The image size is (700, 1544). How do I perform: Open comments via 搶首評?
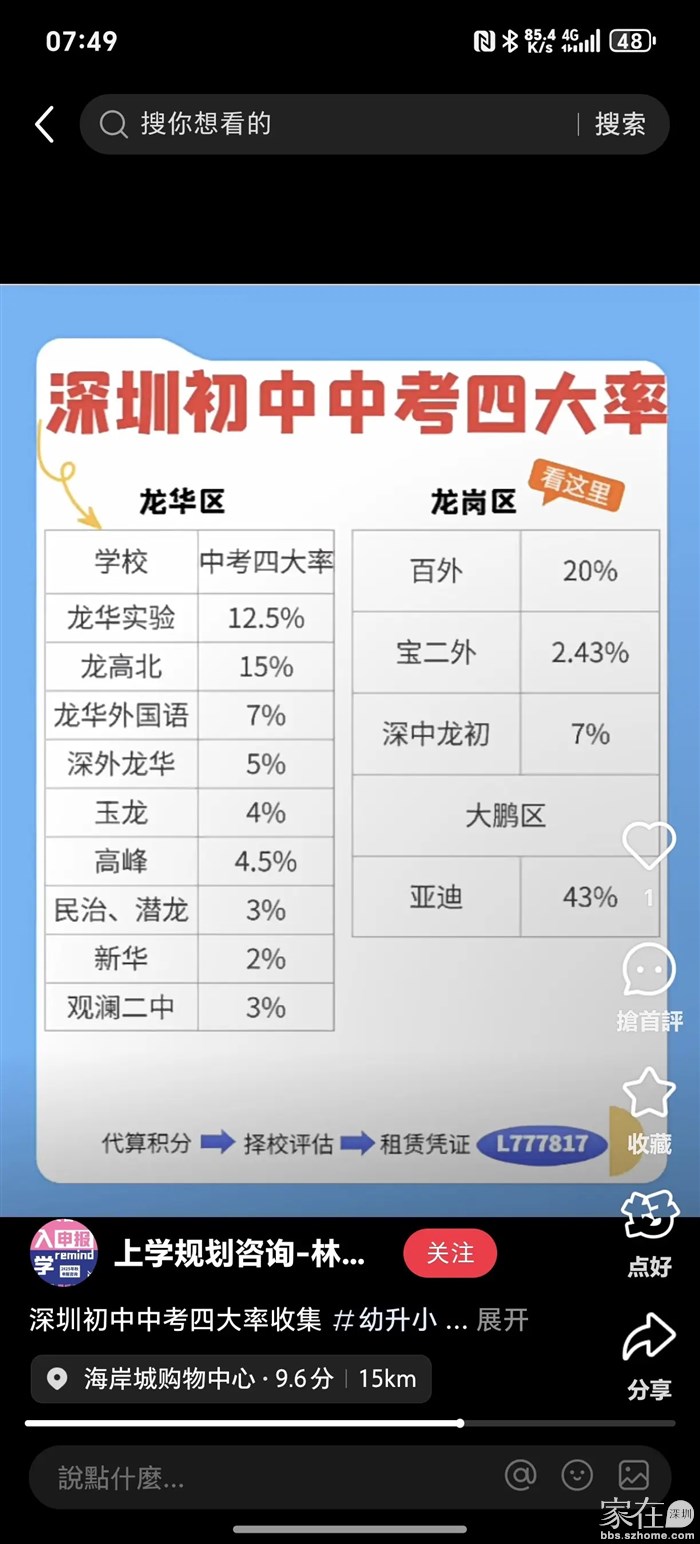click(649, 973)
